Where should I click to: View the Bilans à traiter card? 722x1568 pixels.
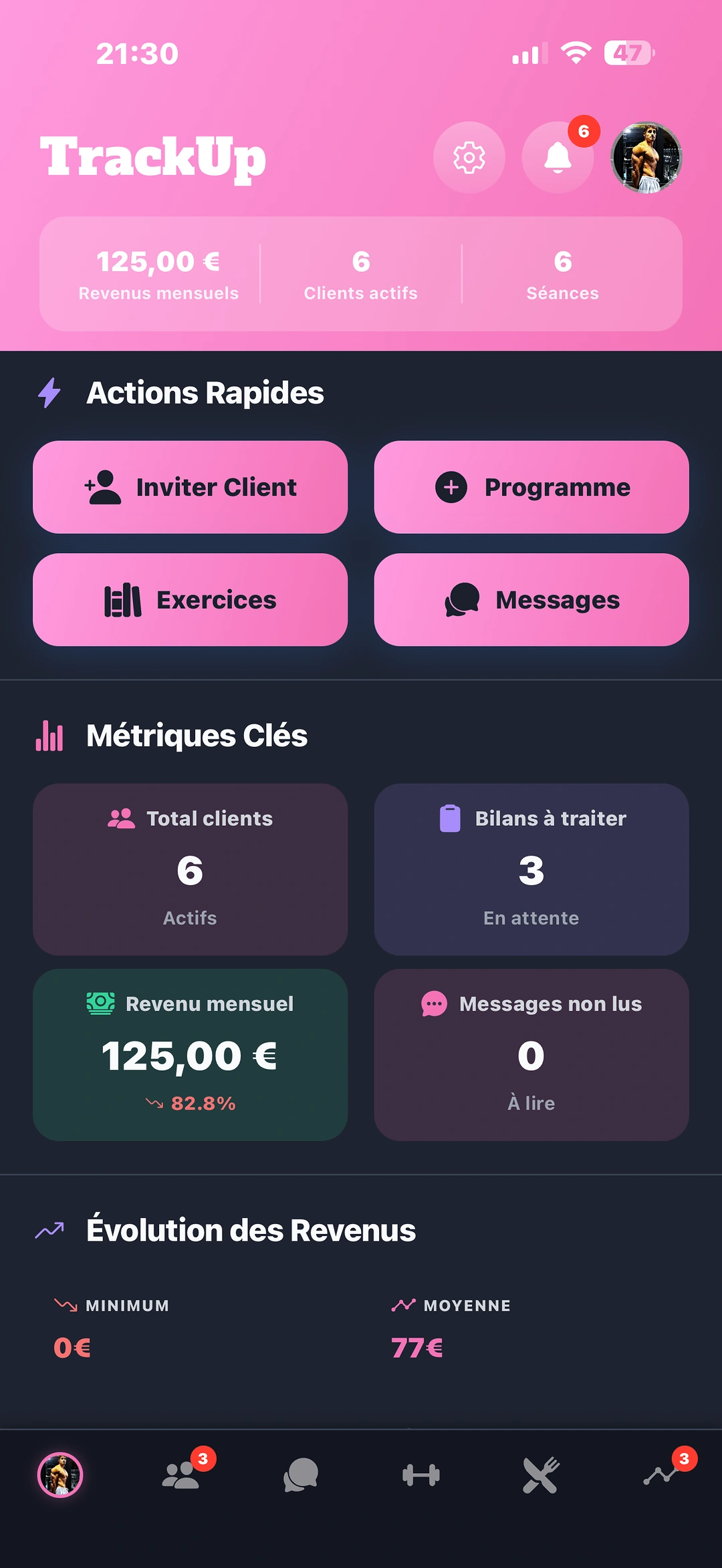pos(531,869)
